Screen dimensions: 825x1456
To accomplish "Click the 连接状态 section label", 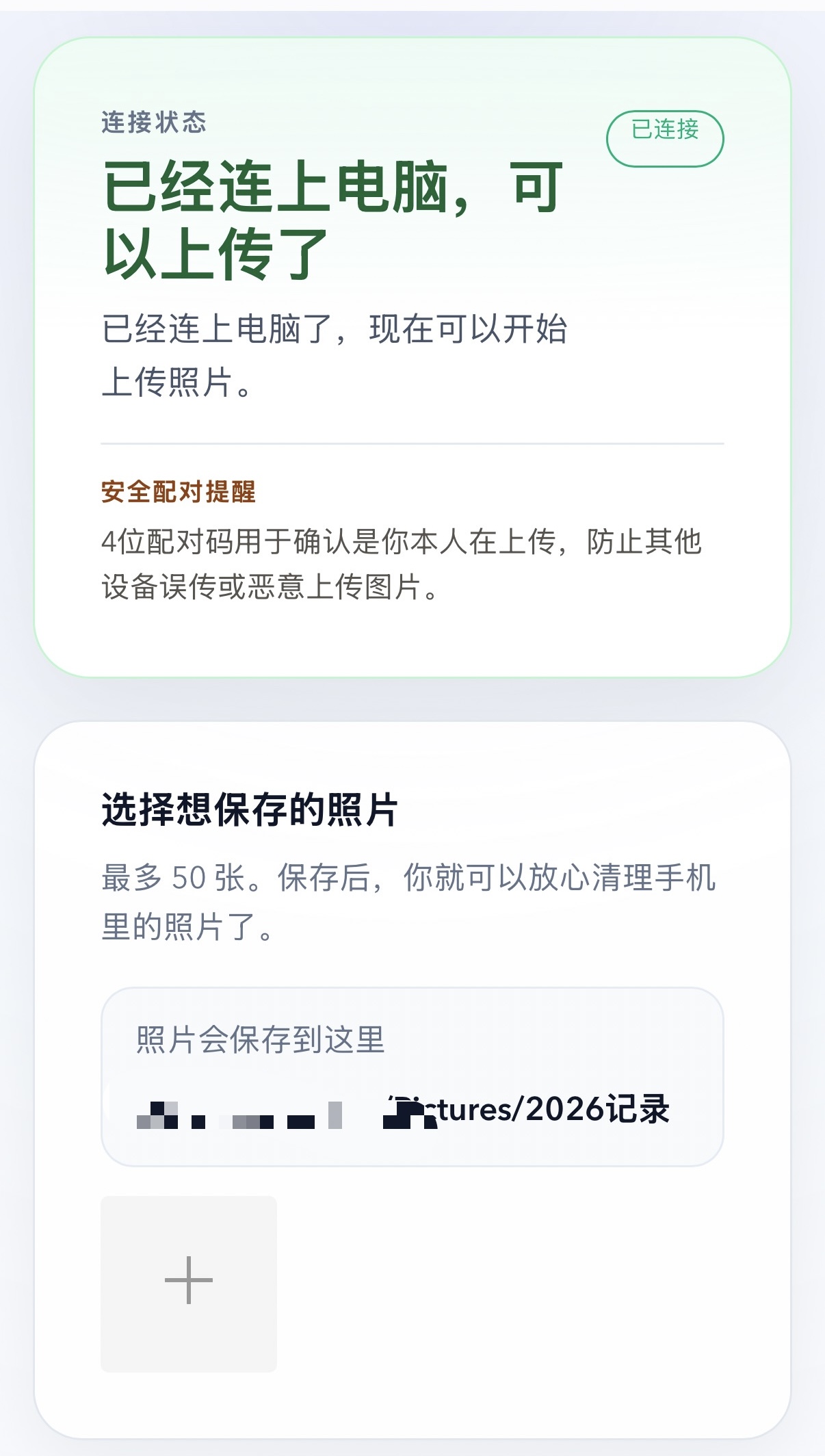I will [155, 123].
